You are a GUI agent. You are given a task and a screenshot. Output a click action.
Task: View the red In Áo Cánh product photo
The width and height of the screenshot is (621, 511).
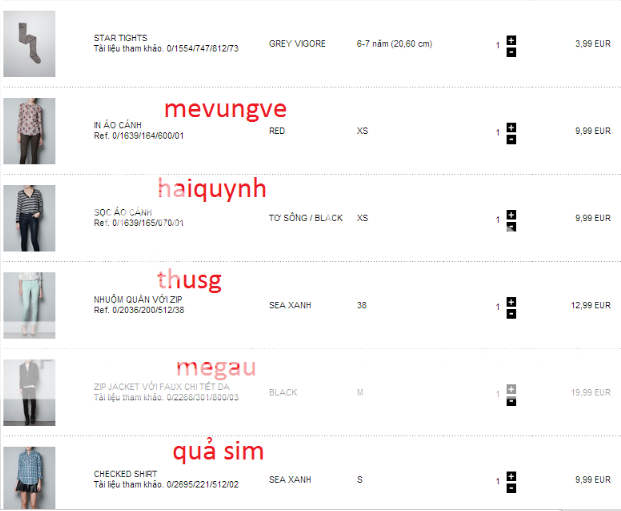(x=29, y=131)
